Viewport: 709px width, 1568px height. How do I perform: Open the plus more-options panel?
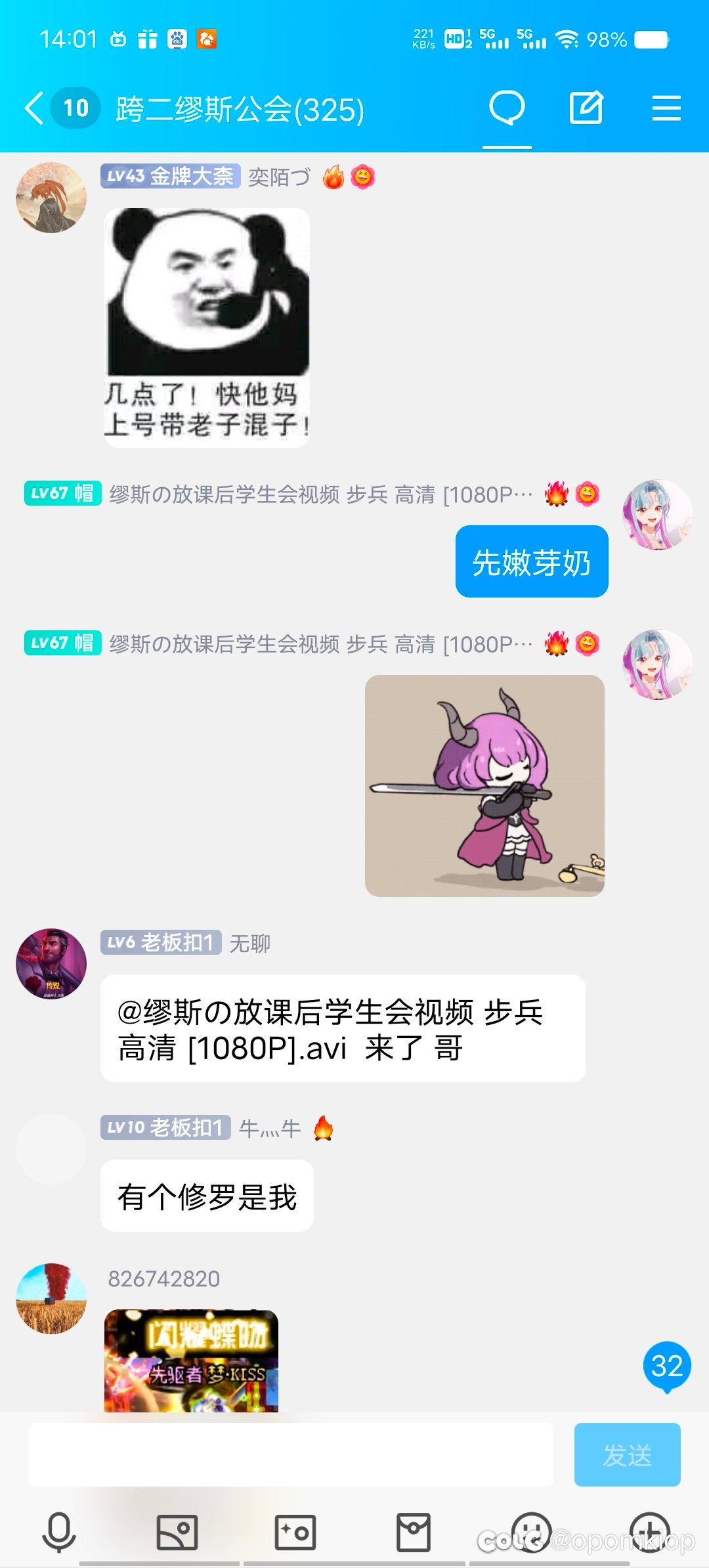click(650, 1532)
